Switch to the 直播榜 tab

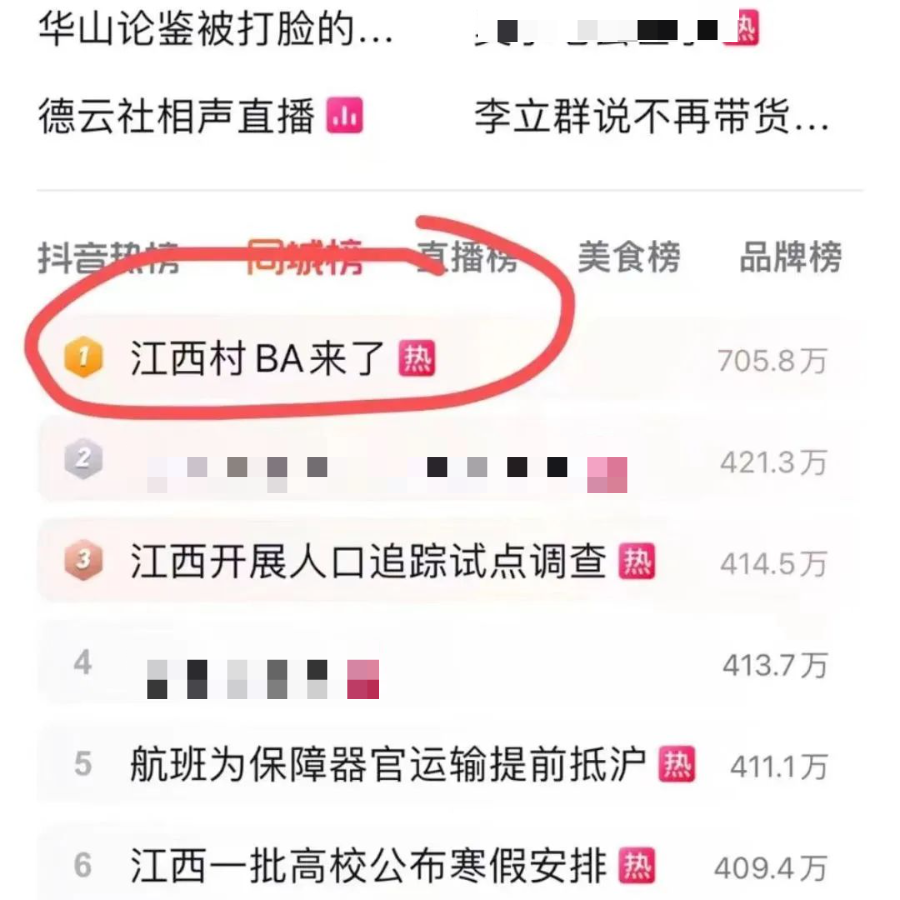pyautogui.click(x=467, y=258)
